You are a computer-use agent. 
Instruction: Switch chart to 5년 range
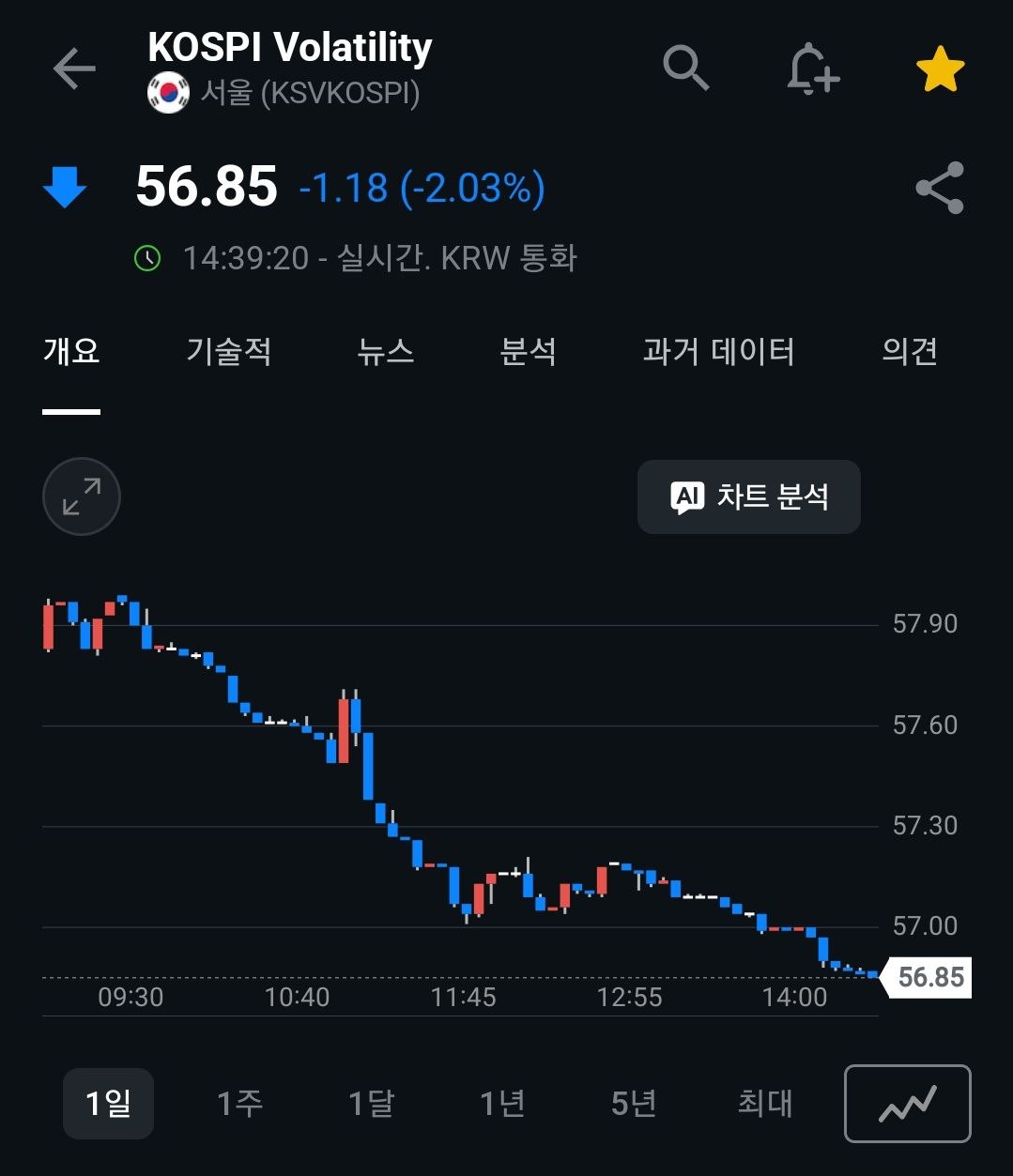pyautogui.click(x=634, y=1103)
